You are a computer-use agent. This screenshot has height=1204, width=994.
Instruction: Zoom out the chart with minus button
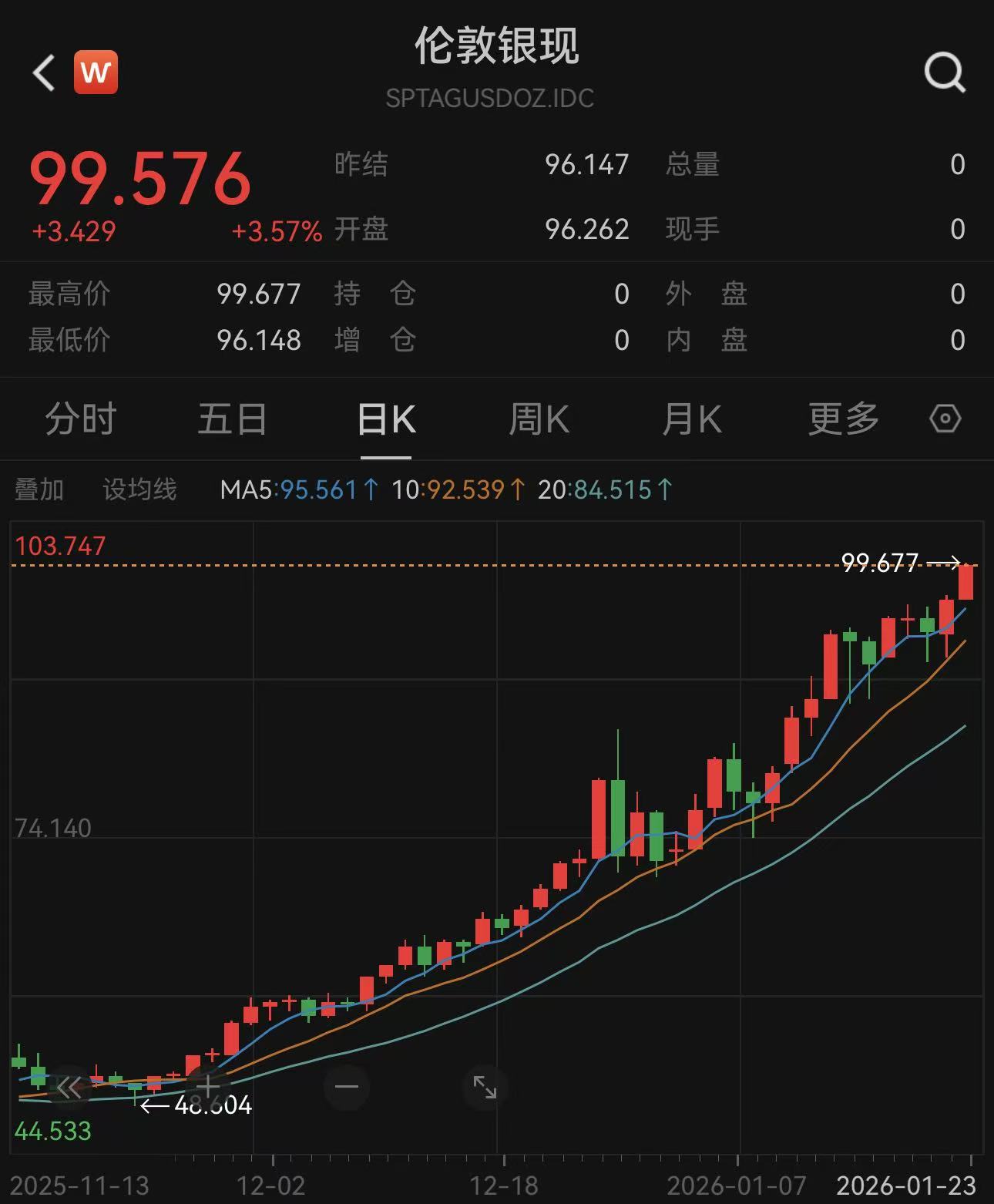click(x=347, y=1087)
